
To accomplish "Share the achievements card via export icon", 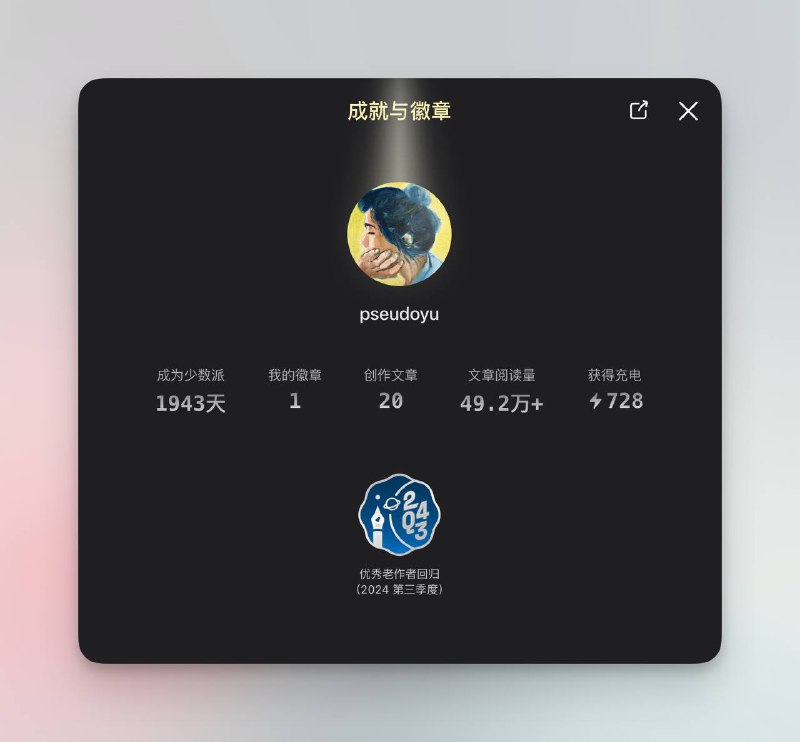I will tap(638, 110).
